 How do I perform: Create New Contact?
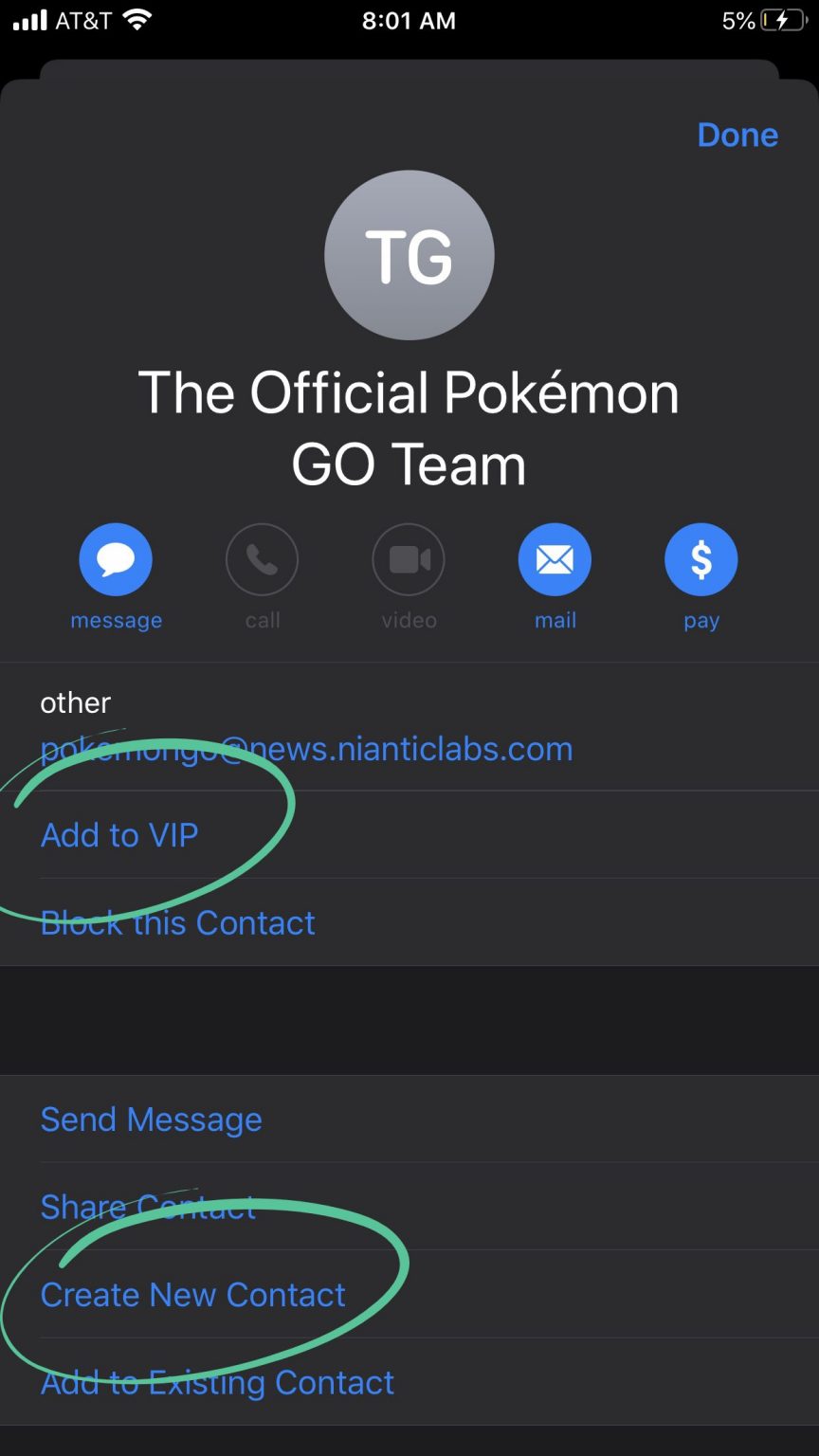pyautogui.click(x=409, y=1294)
